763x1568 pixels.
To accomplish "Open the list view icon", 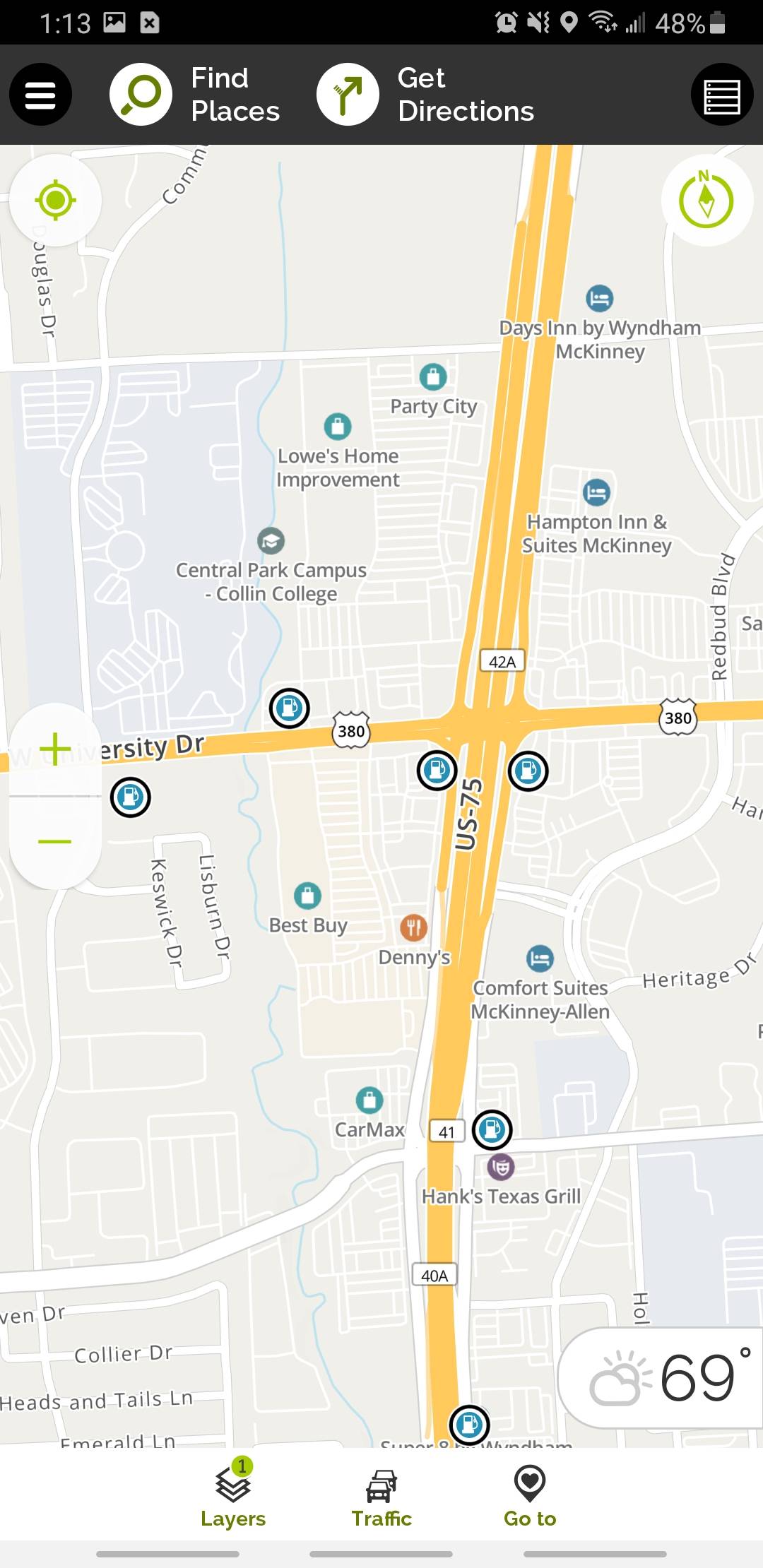I will tap(721, 95).
